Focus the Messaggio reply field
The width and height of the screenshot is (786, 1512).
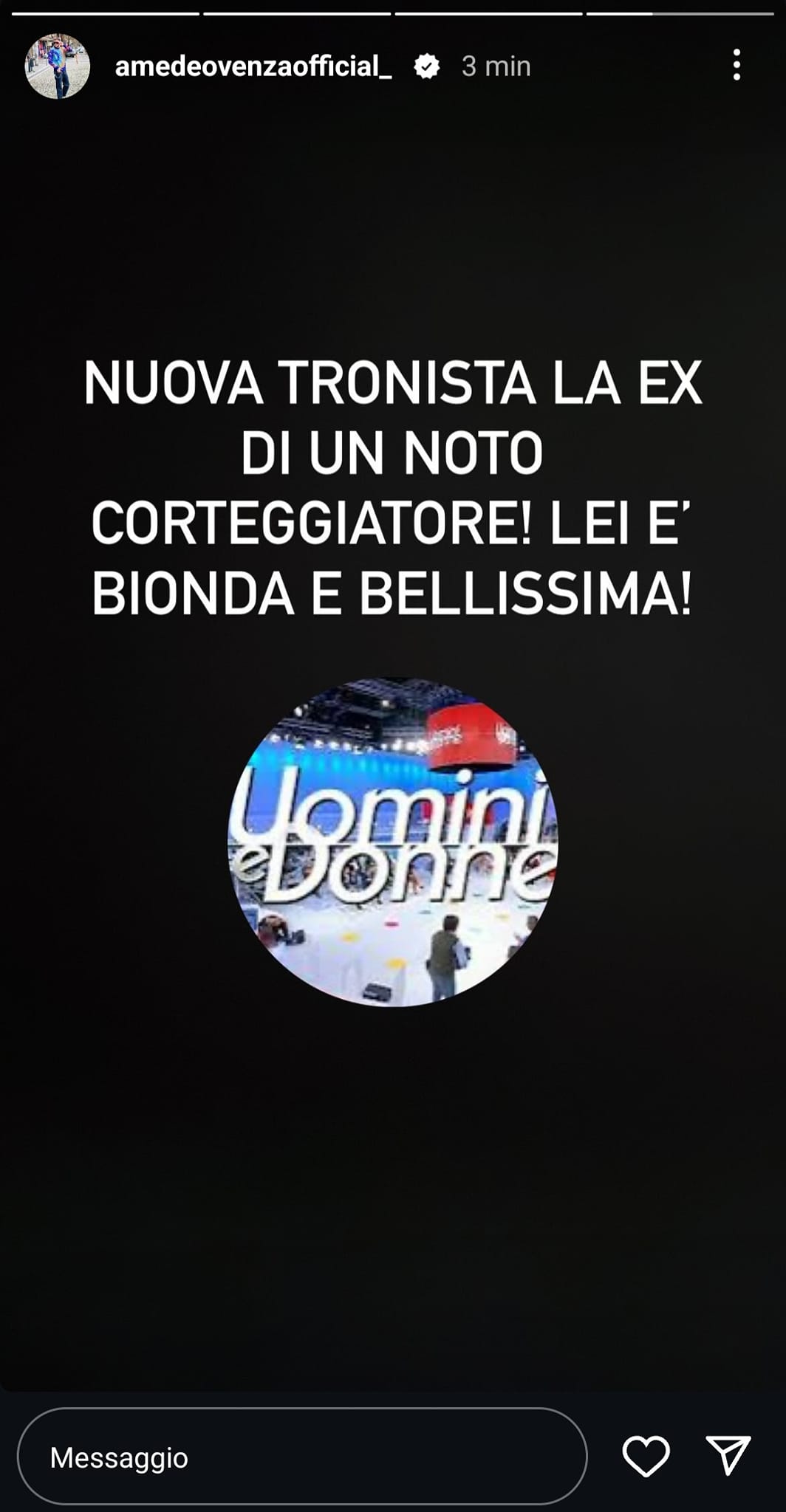301,1457
